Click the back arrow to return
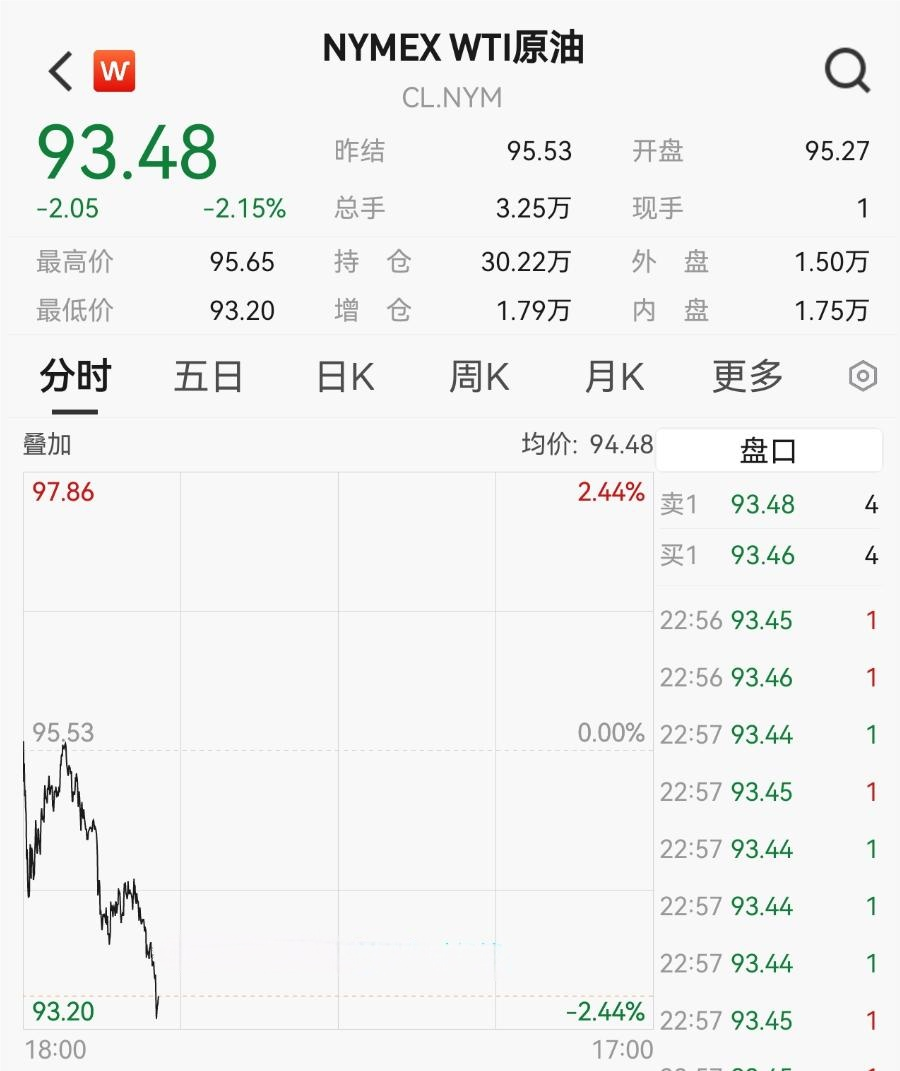This screenshot has width=900, height=1071. pos(55,70)
